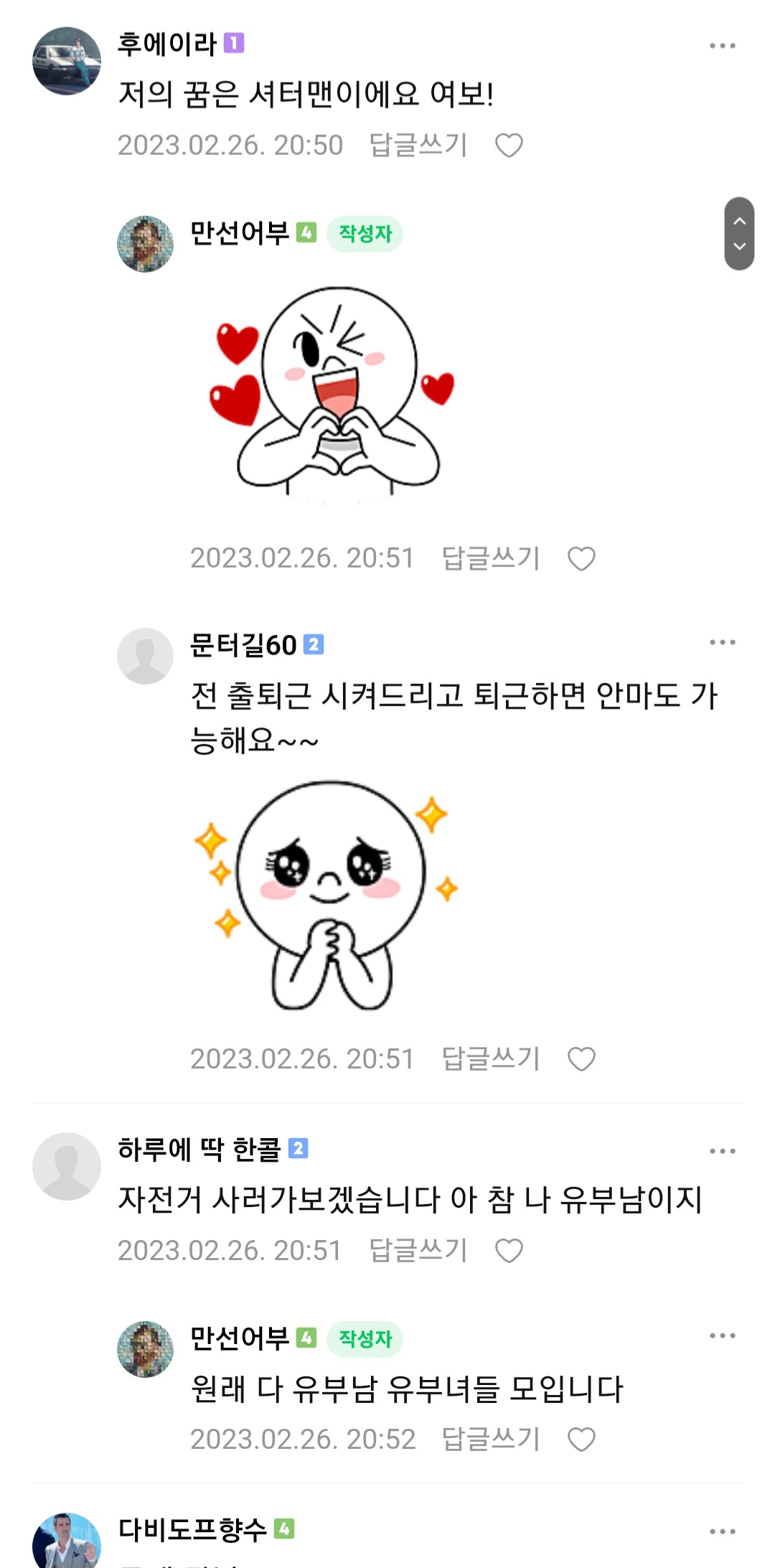The image size is (775, 1568).
Task: Reply to 만선어부's 20:52 comment
Action: tap(491, 1440)
